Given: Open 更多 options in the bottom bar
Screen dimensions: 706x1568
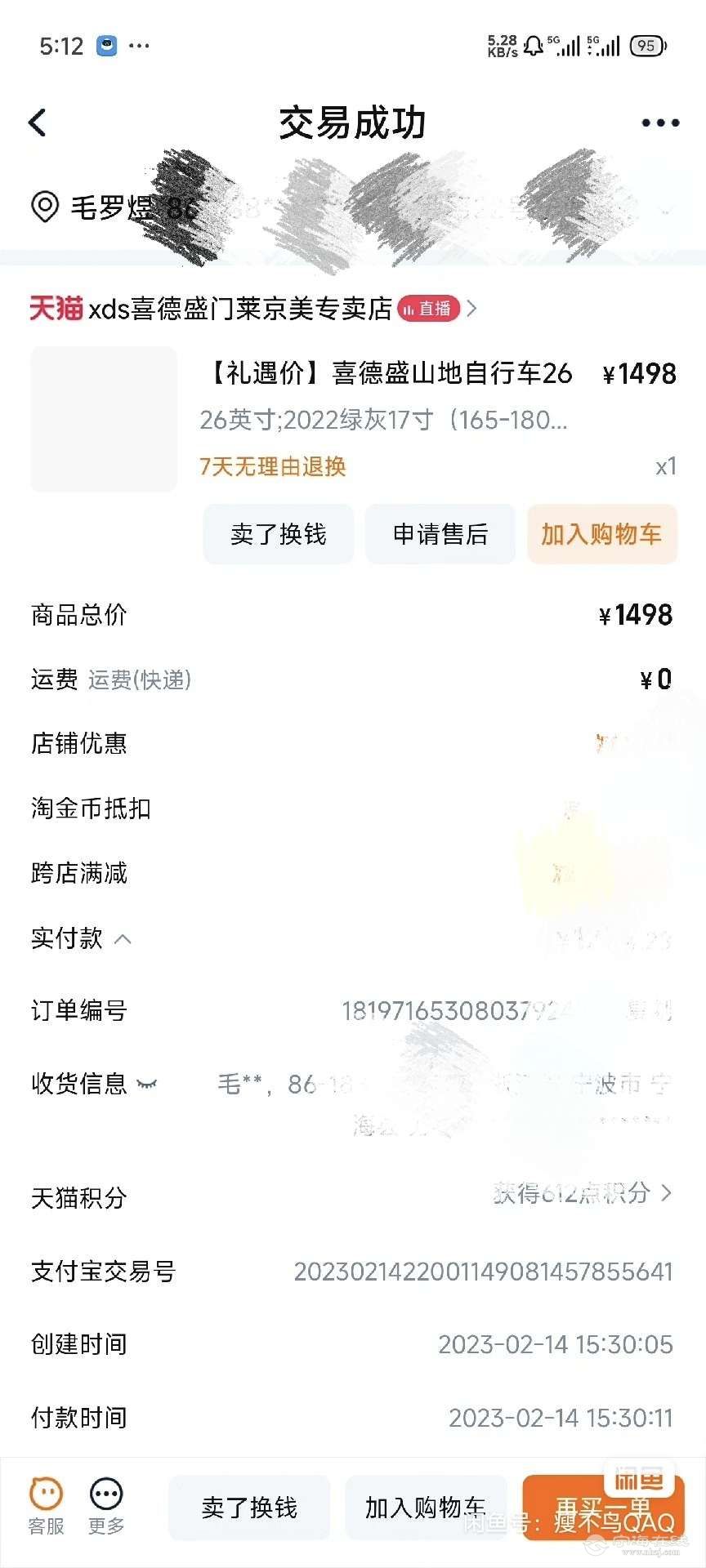Looking at the screenshot, I should click(x=106, y=1506).
